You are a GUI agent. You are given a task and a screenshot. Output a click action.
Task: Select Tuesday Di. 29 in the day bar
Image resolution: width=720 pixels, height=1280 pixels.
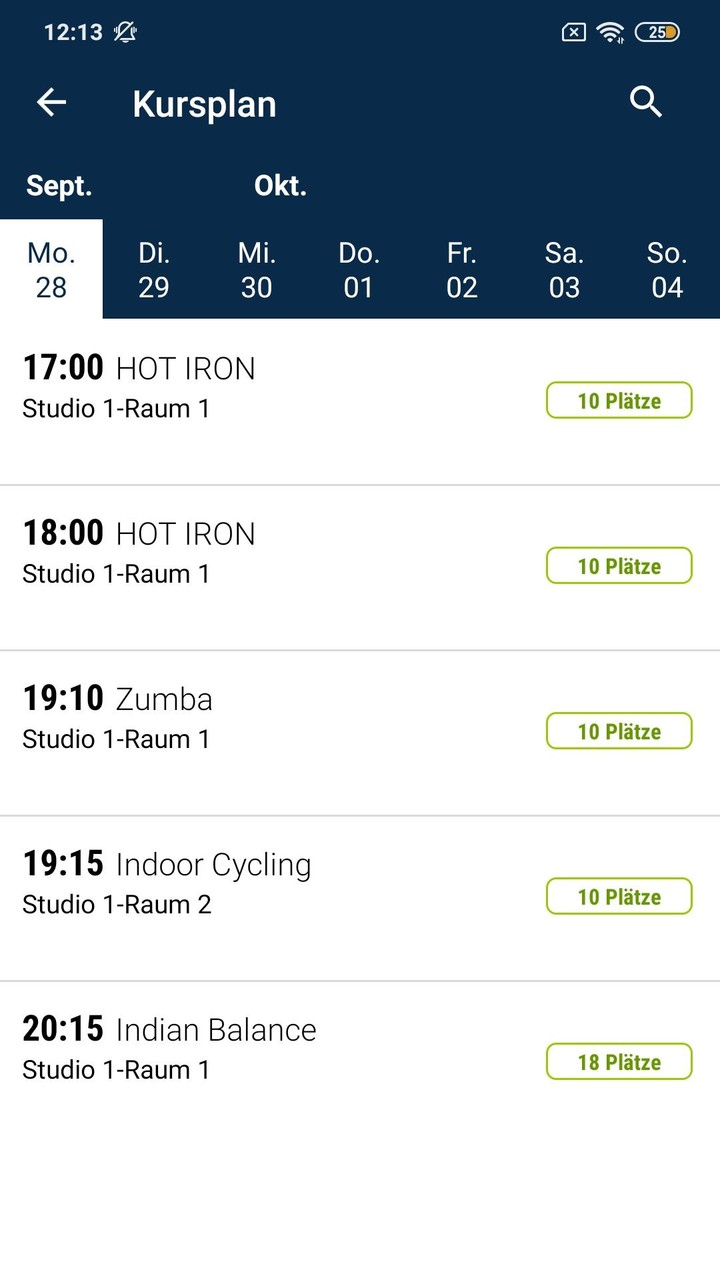click(x=153, y=268)
